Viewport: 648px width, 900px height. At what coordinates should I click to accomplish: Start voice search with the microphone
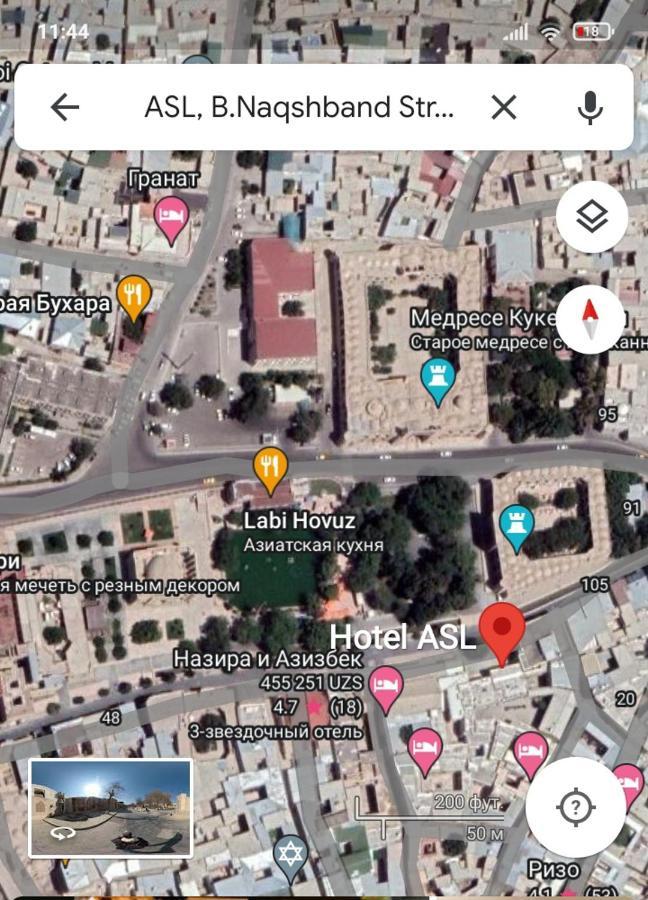click(x=590, y=108)
